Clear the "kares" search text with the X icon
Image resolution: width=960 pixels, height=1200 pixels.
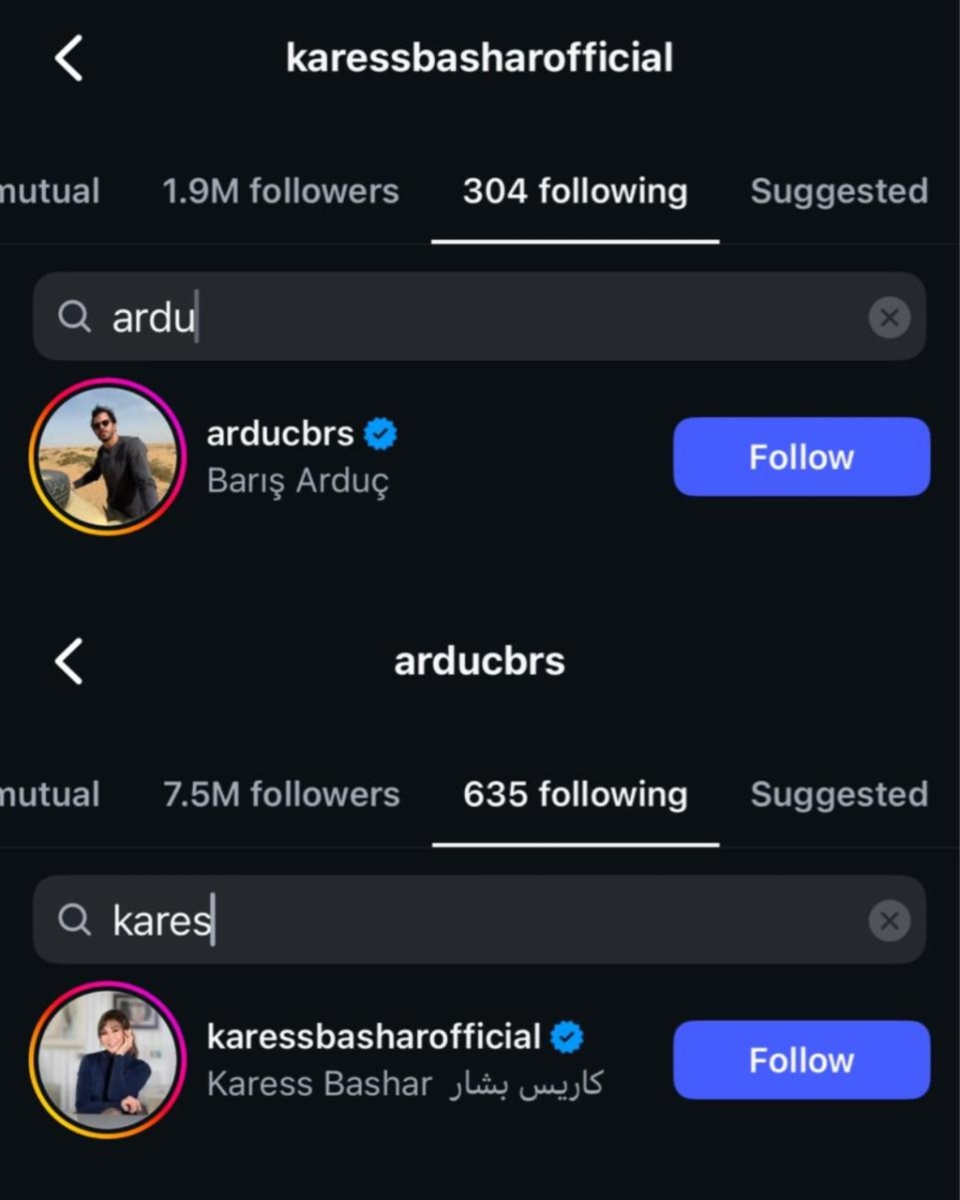889,920
